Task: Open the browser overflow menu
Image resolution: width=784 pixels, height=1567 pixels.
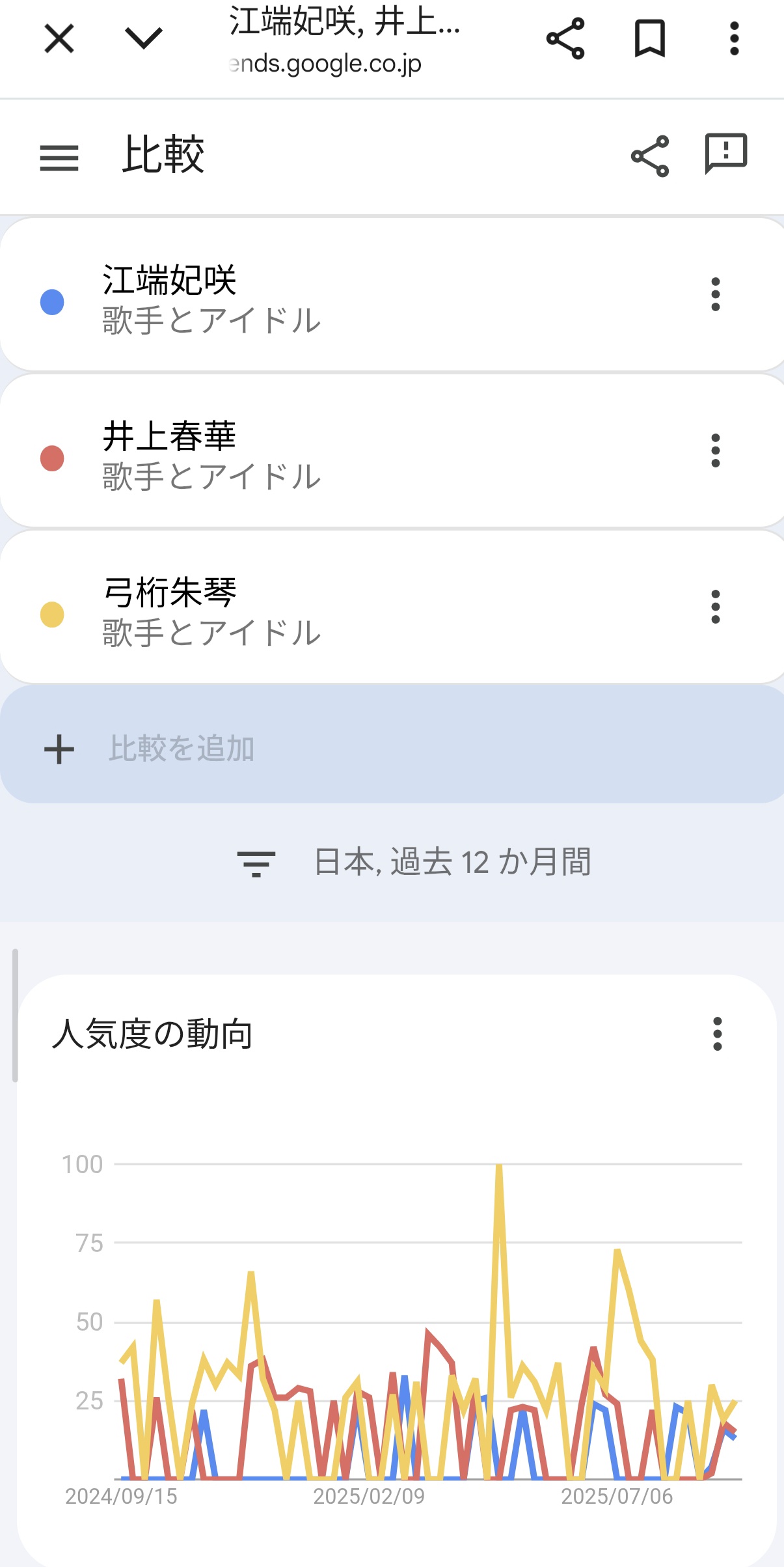Action: pyautogui.click(x=734, y=38)
